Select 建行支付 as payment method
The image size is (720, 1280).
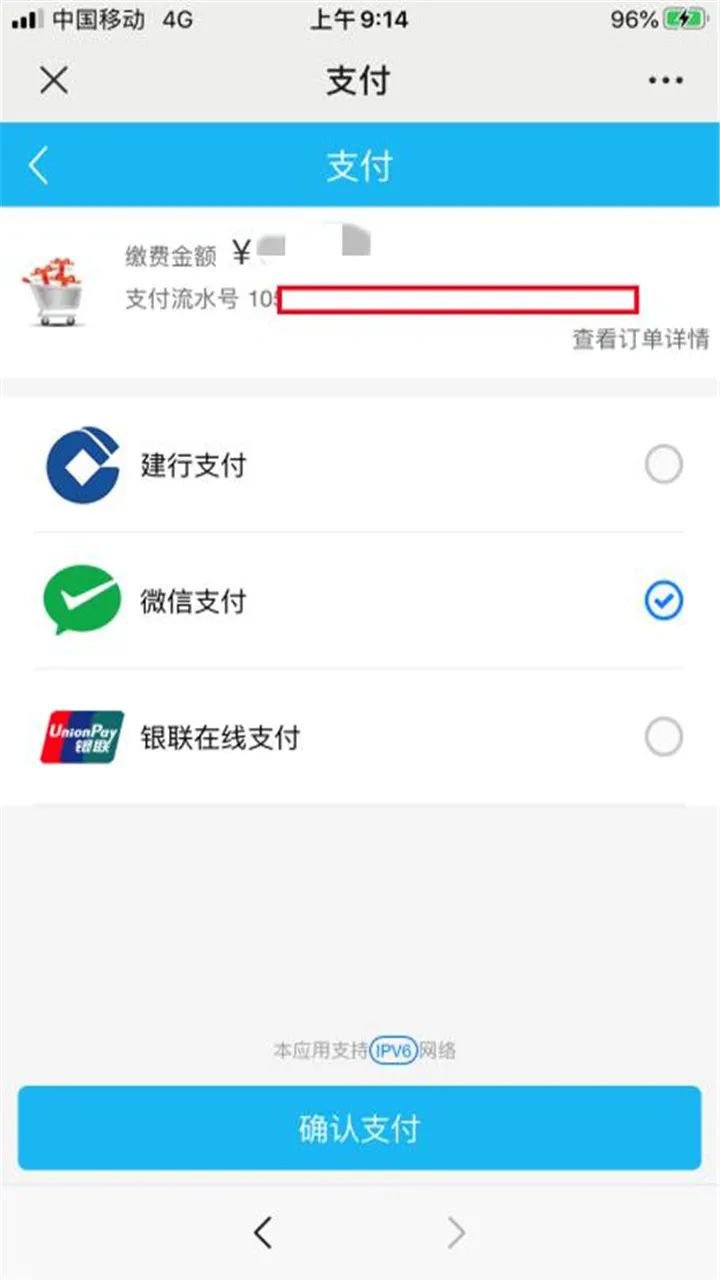point(663,465)
